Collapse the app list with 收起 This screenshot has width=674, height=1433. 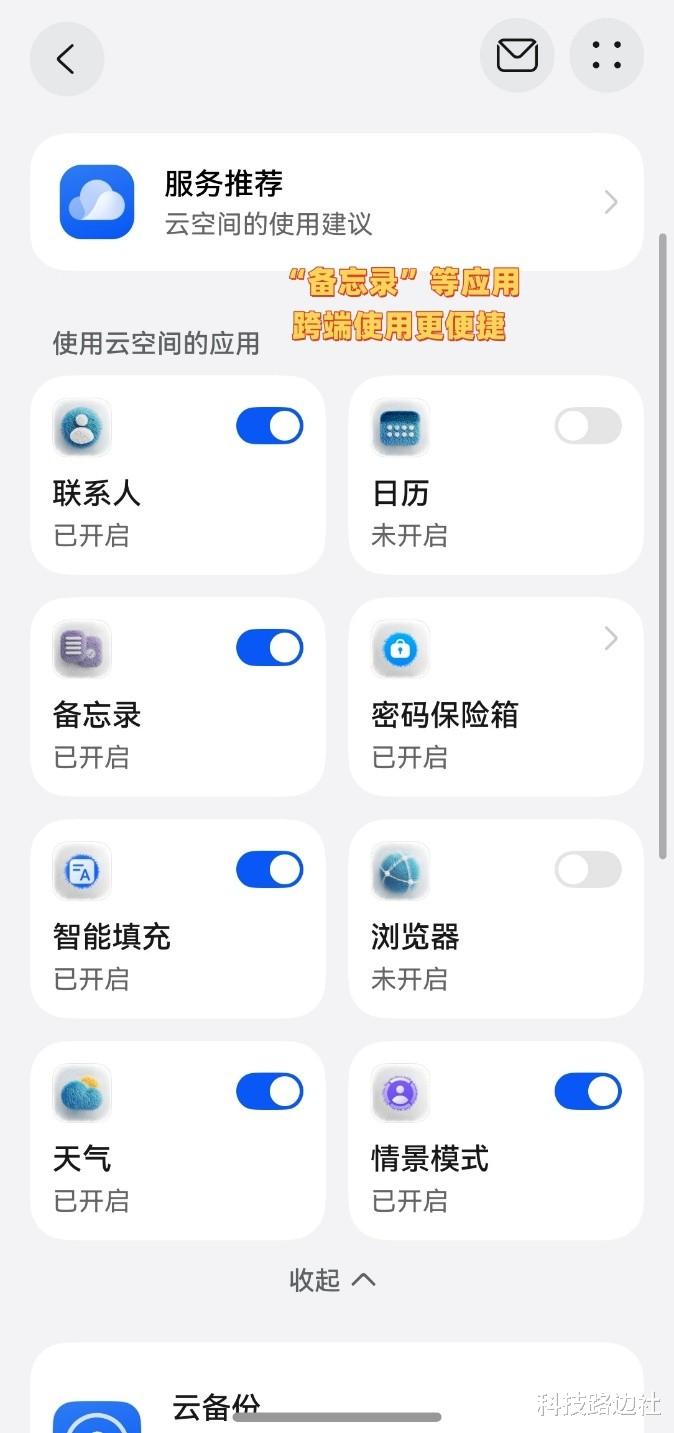click(x=332, y=1280)
